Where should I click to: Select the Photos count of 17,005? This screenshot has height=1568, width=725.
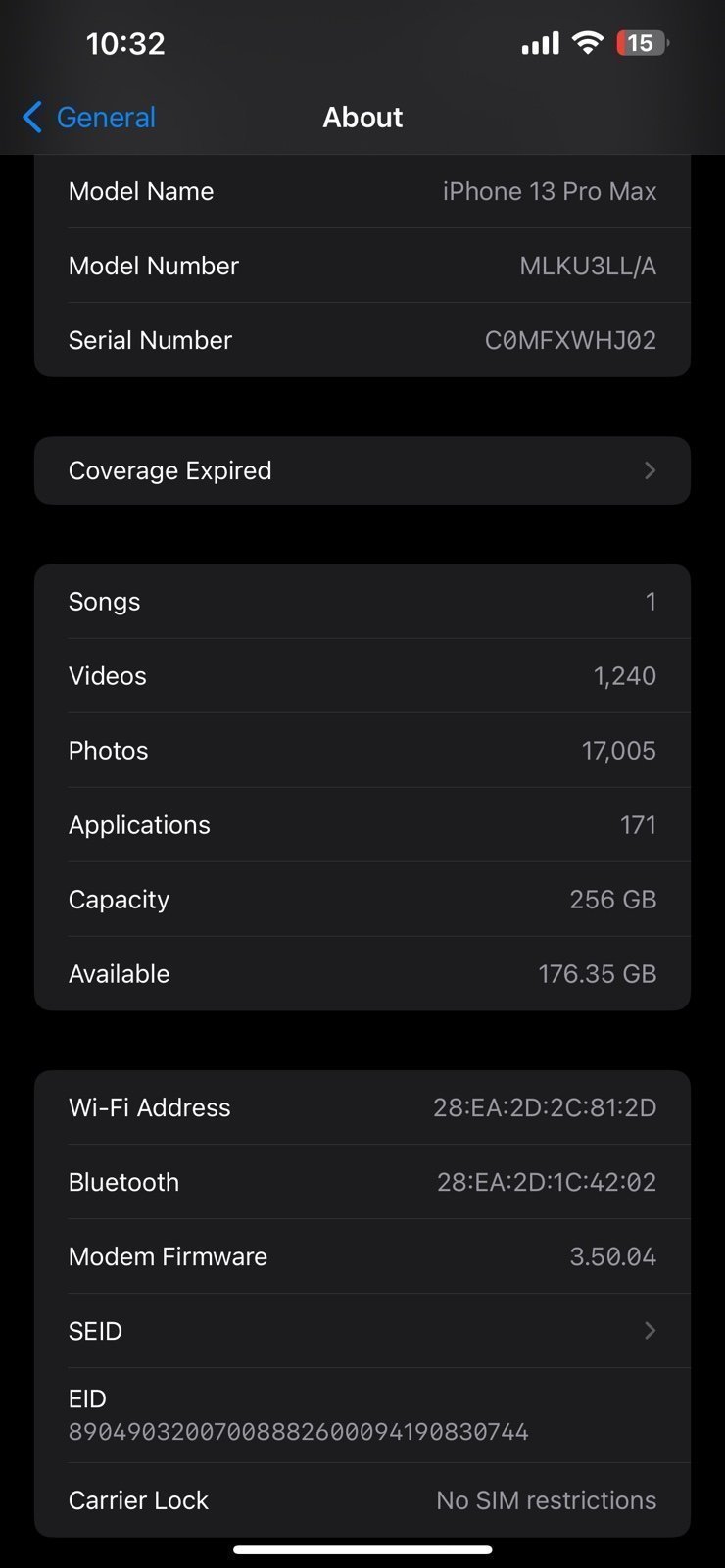pos(618,750)
